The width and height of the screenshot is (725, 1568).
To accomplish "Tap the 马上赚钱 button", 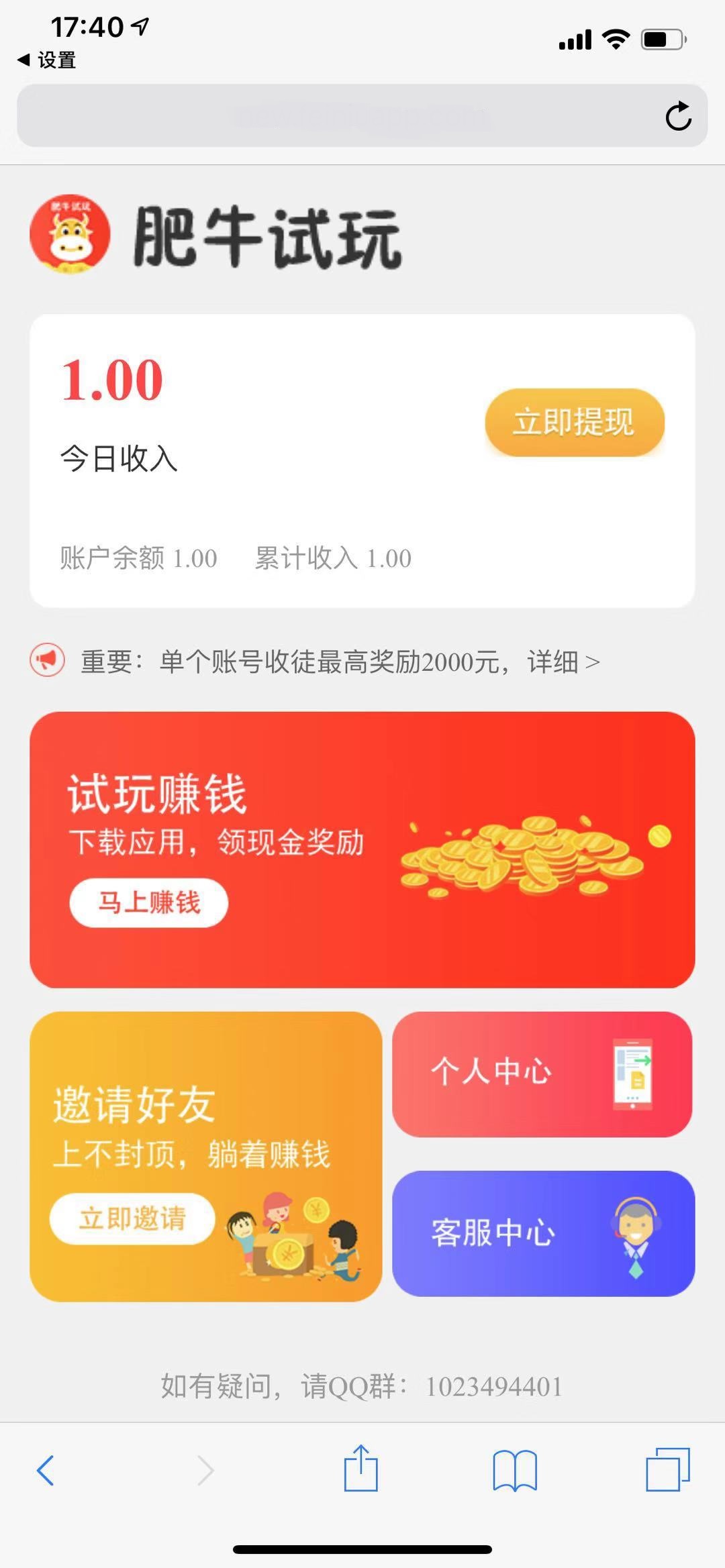I will point(148,902).
